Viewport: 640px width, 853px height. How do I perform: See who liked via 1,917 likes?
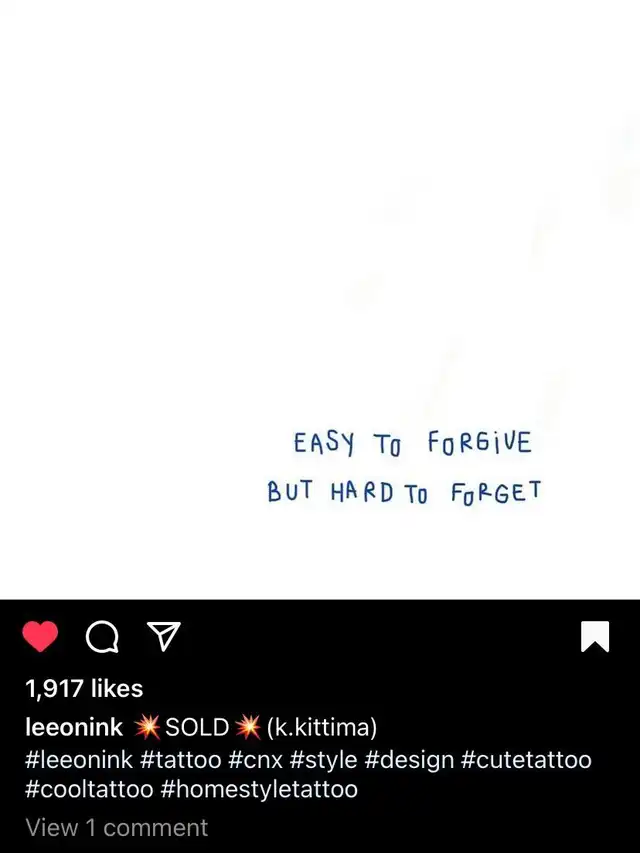(x=84, y=688)
